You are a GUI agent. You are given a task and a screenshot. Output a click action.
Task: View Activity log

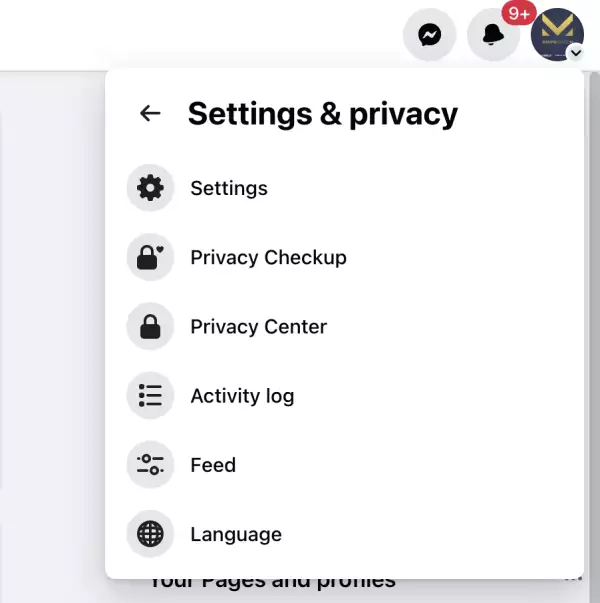click(242, 396)
